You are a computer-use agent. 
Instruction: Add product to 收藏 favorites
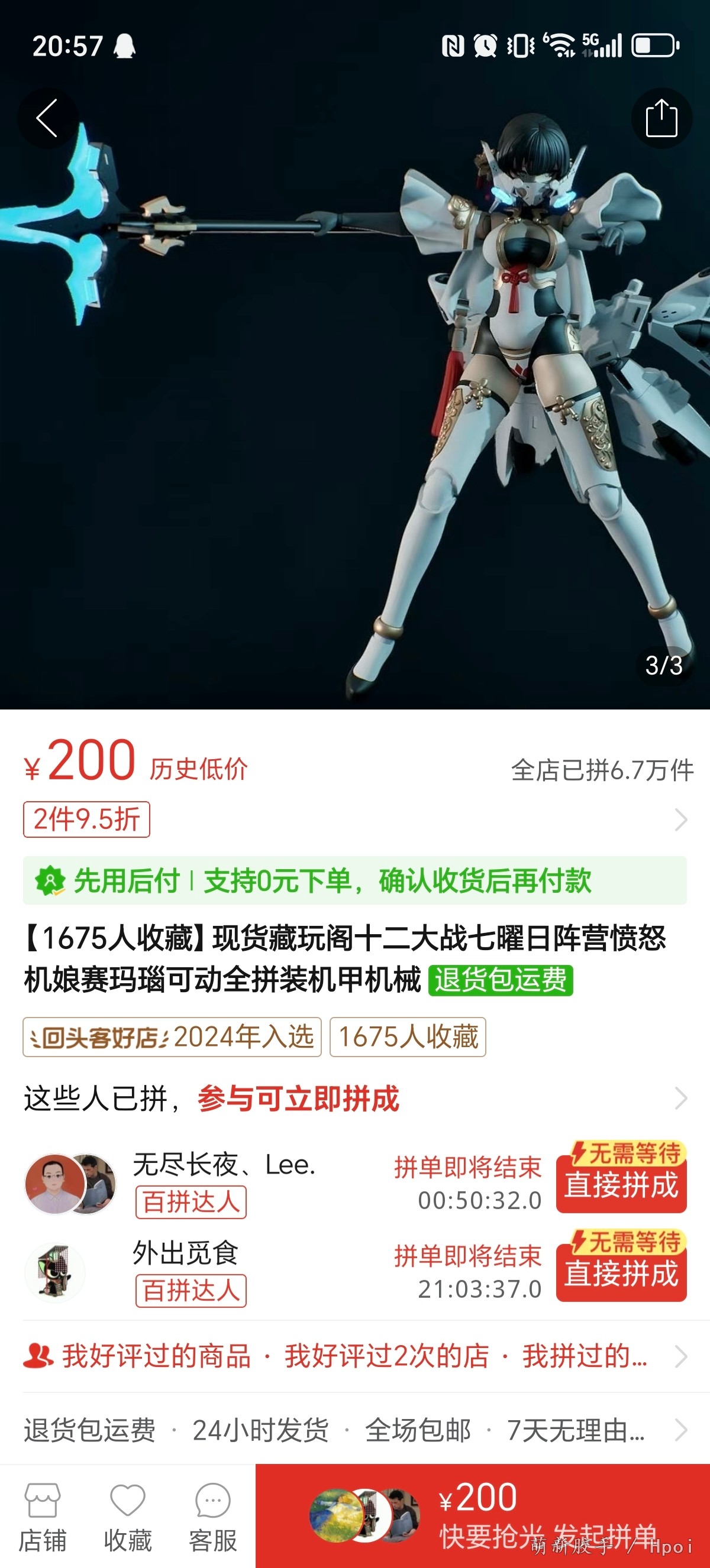[x=128, y=1517]
